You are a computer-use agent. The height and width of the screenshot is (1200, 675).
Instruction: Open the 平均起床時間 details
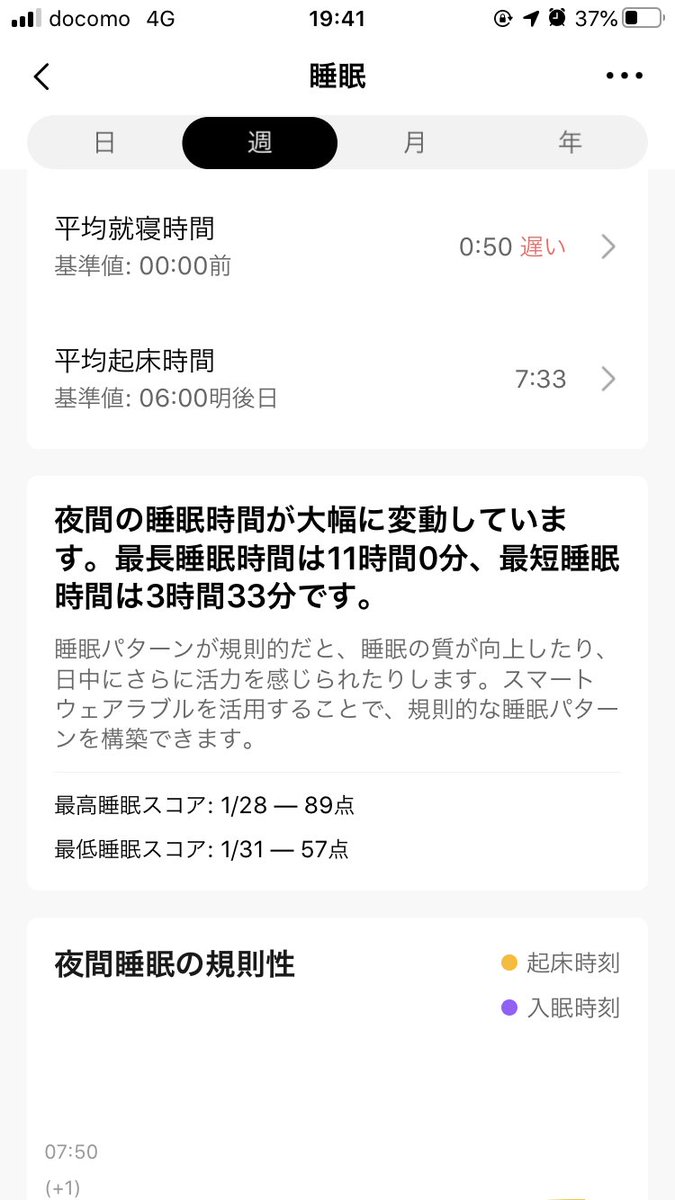[x=336, y=378]
